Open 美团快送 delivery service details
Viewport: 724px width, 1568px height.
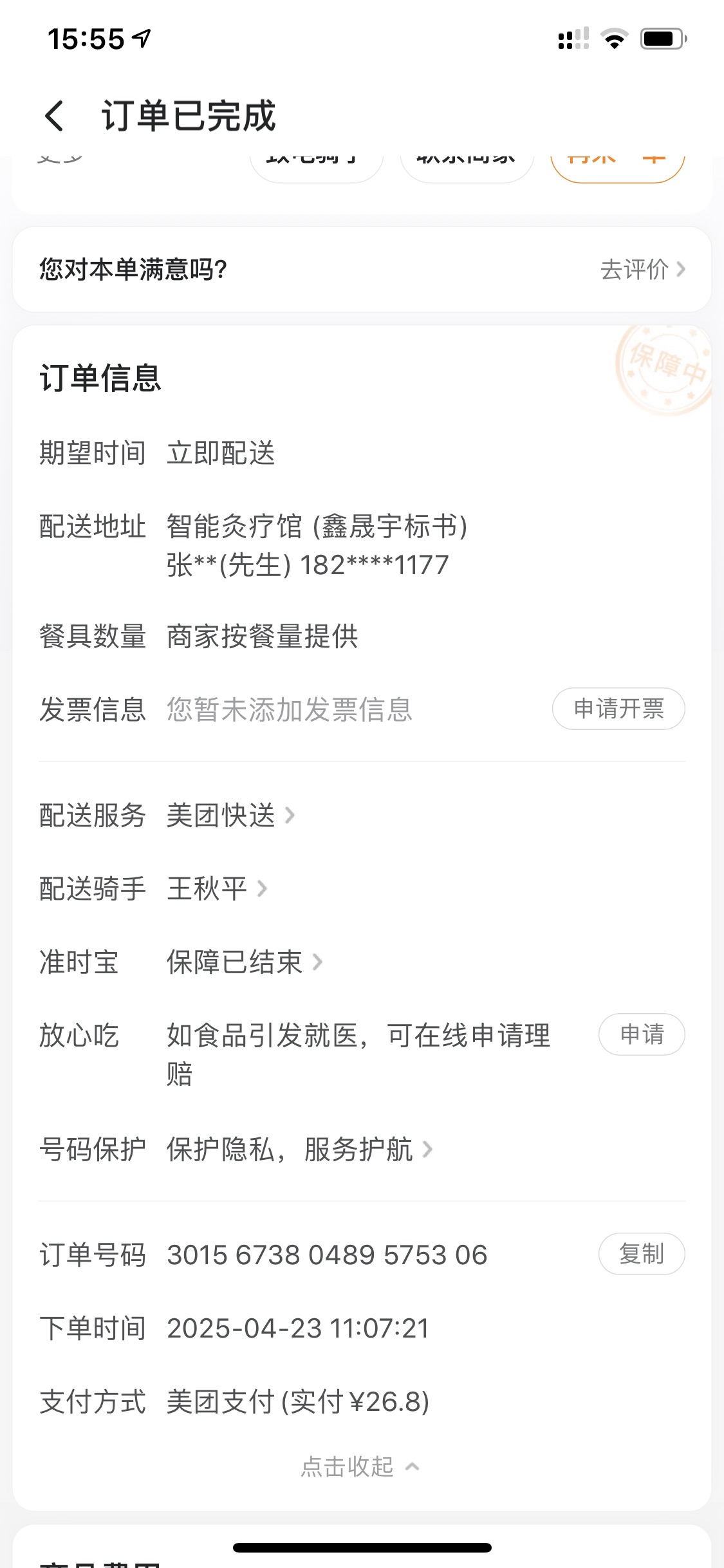[x=230, y=816]
